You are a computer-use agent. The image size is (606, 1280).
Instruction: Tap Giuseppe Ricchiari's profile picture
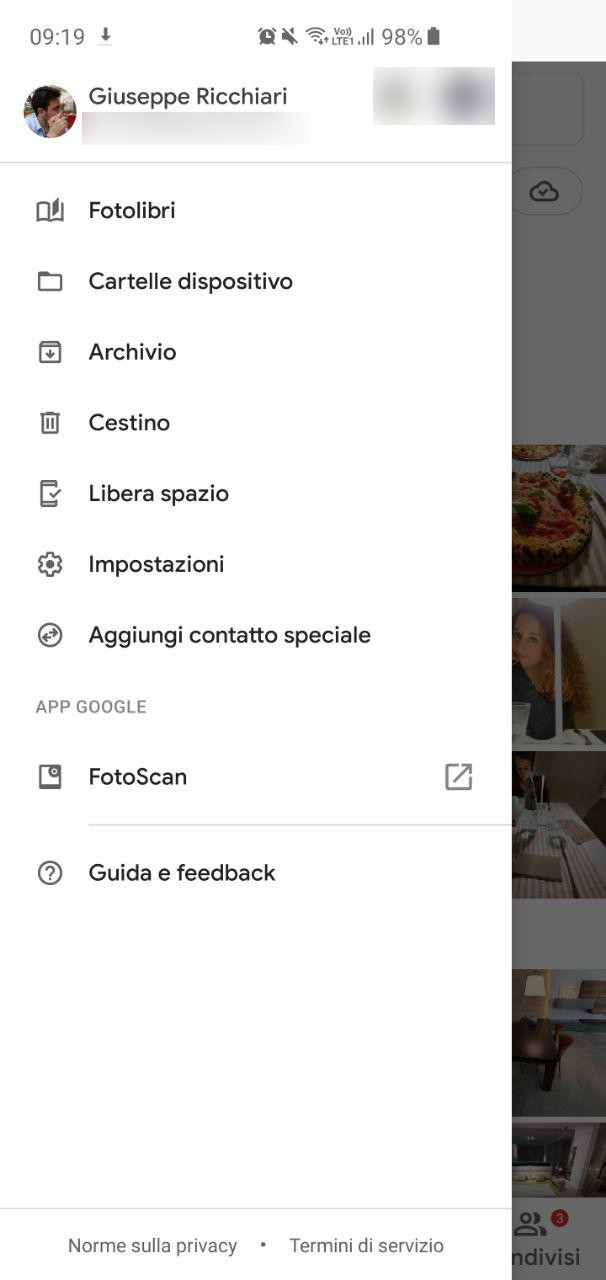(x=50, y=111)
